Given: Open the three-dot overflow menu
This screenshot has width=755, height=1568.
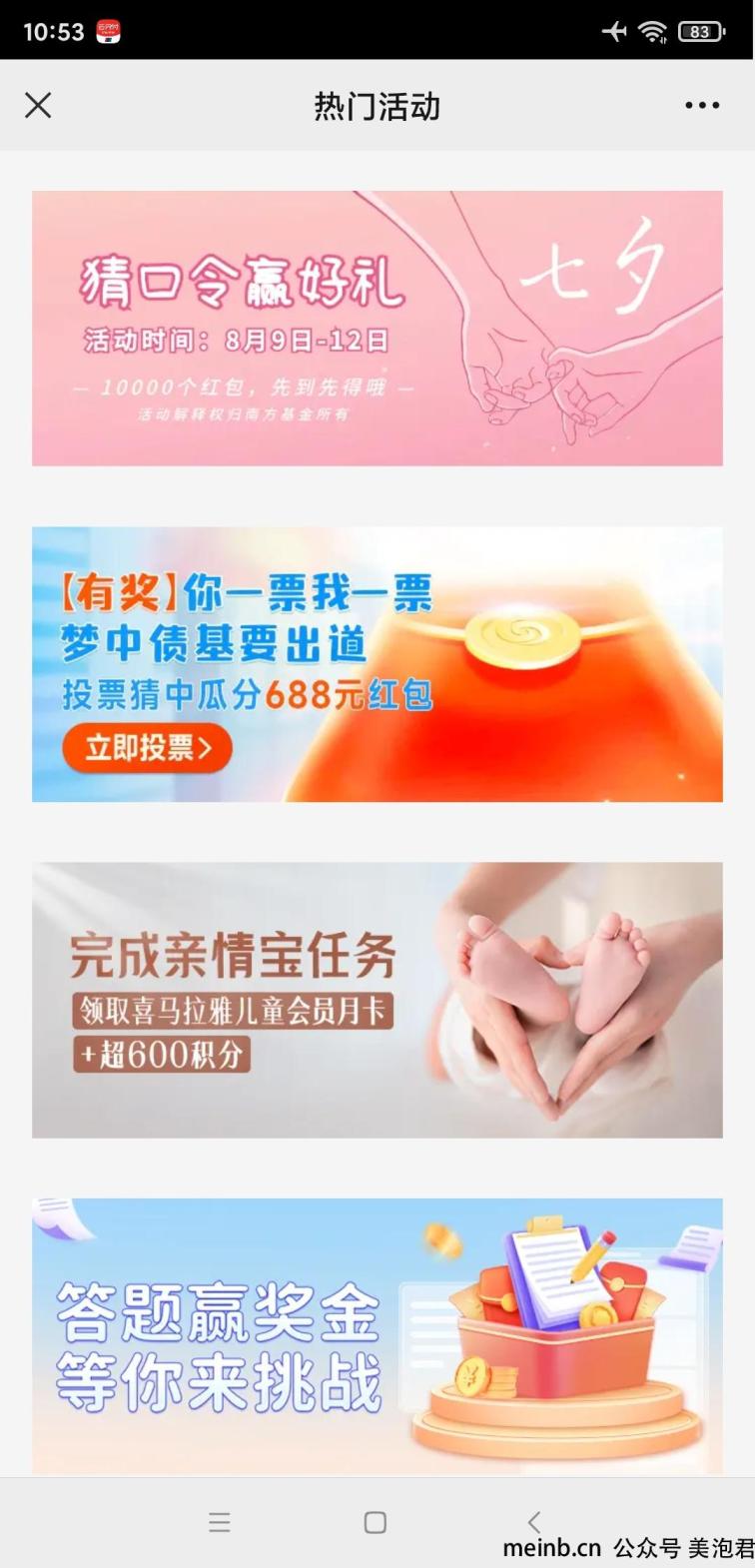Looking at the screenshot, I should tap(702, 105).
